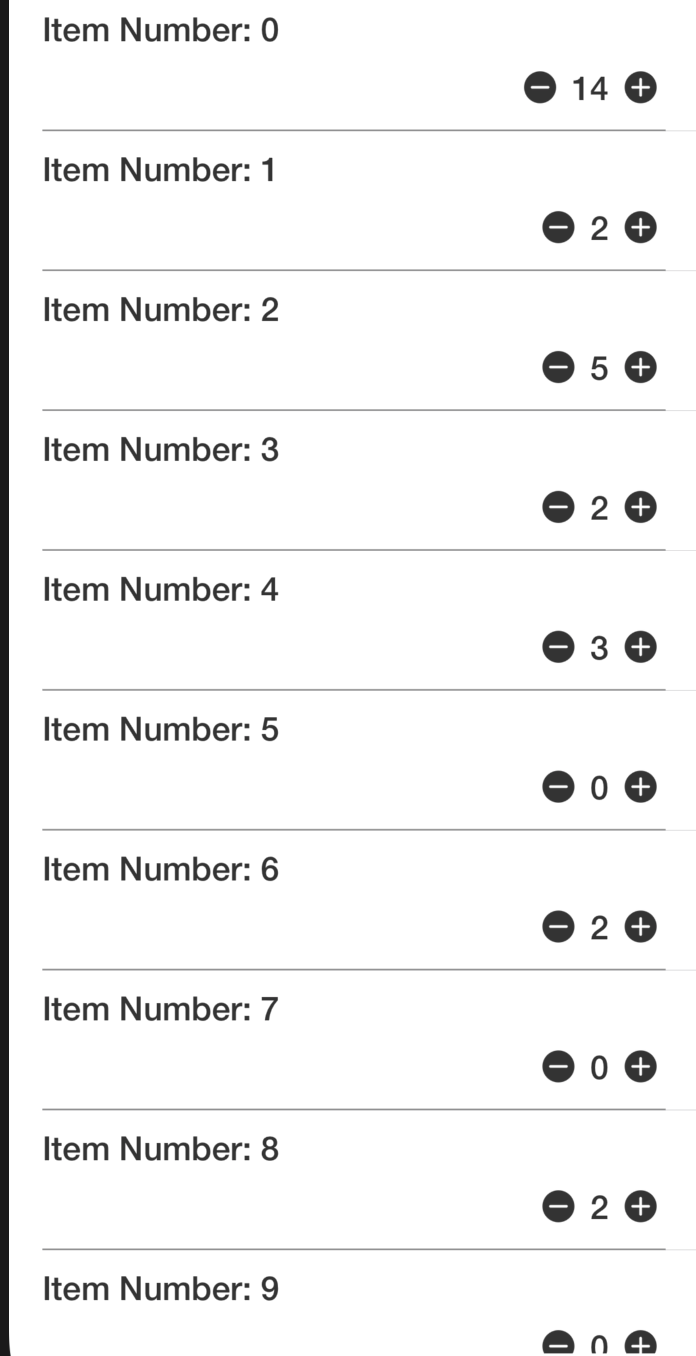696x1356 pixels.
Task: Lower the Item Number: 4 quantity
Action: [559, 649]
